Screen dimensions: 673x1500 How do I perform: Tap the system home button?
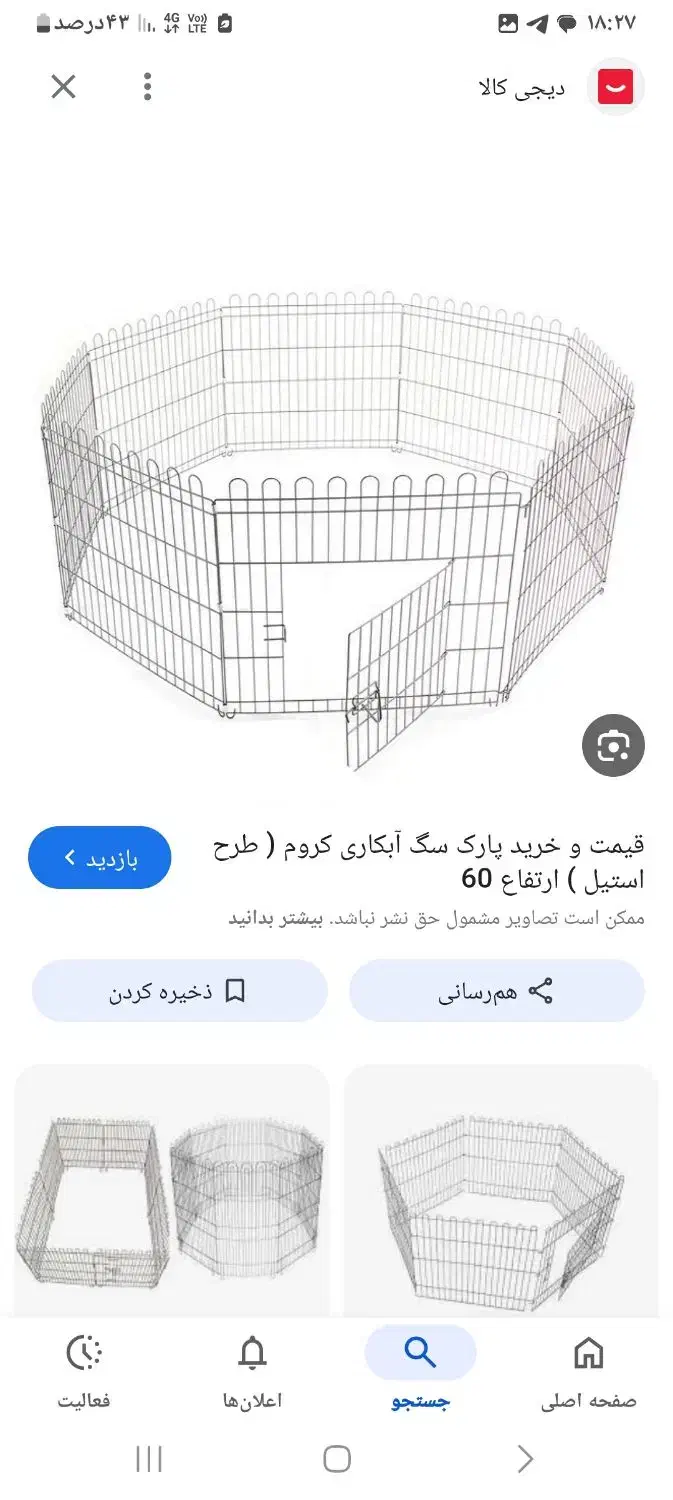point(337,1459)
